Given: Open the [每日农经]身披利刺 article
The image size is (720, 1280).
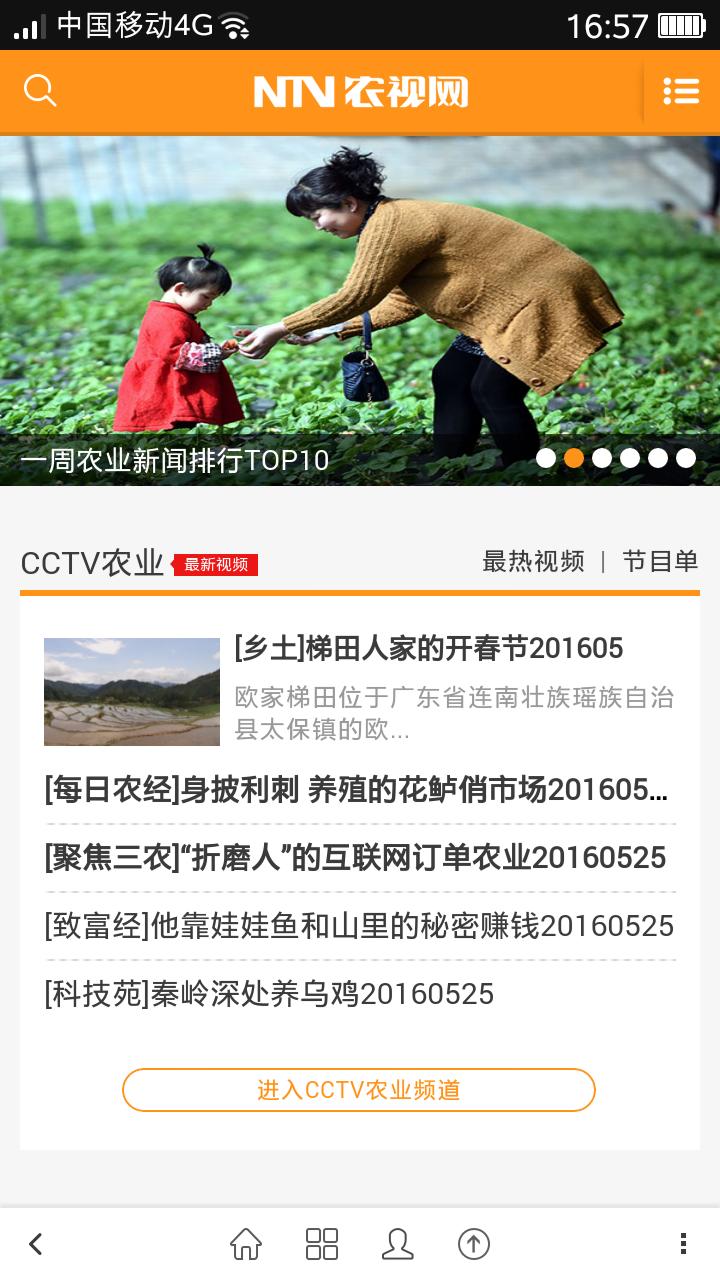Looking at the screenshot, I should 357,790.
